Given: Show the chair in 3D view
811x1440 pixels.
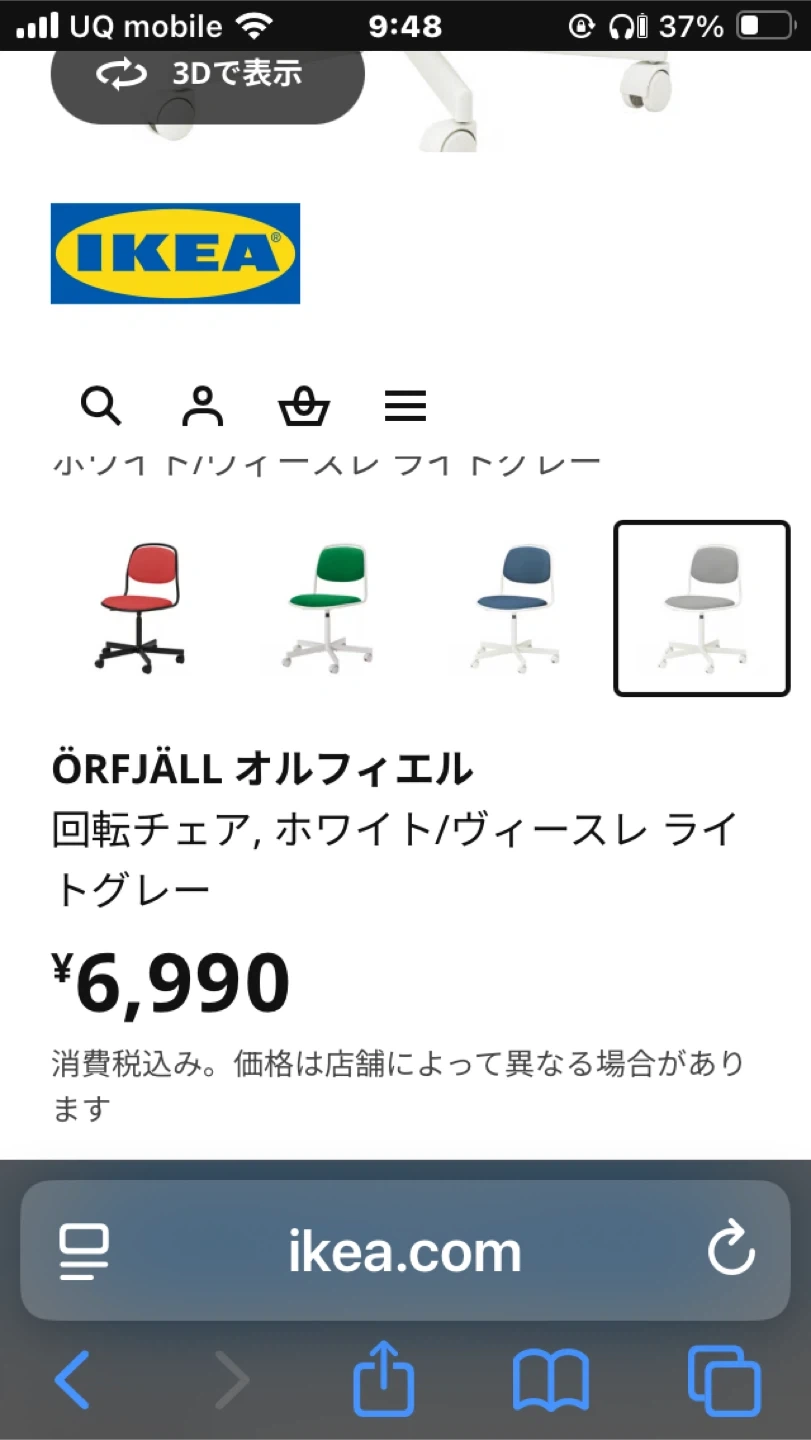Looking at the screenshot, I should coord(207,75).
